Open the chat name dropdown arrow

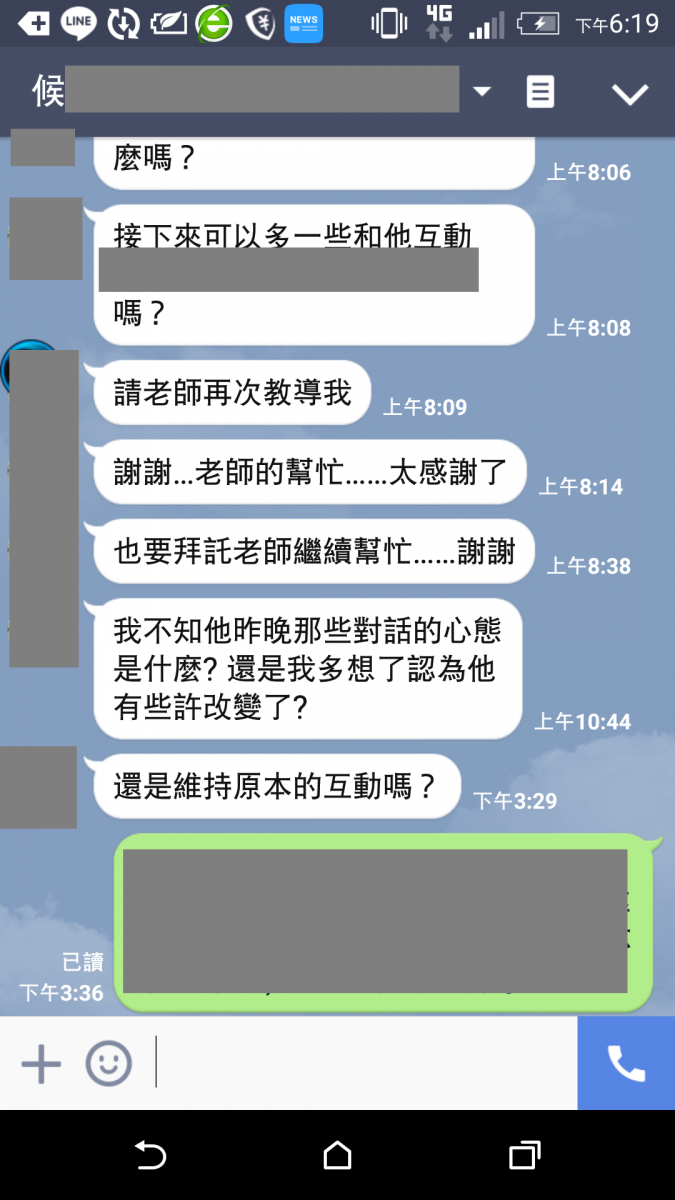point(482,92)
